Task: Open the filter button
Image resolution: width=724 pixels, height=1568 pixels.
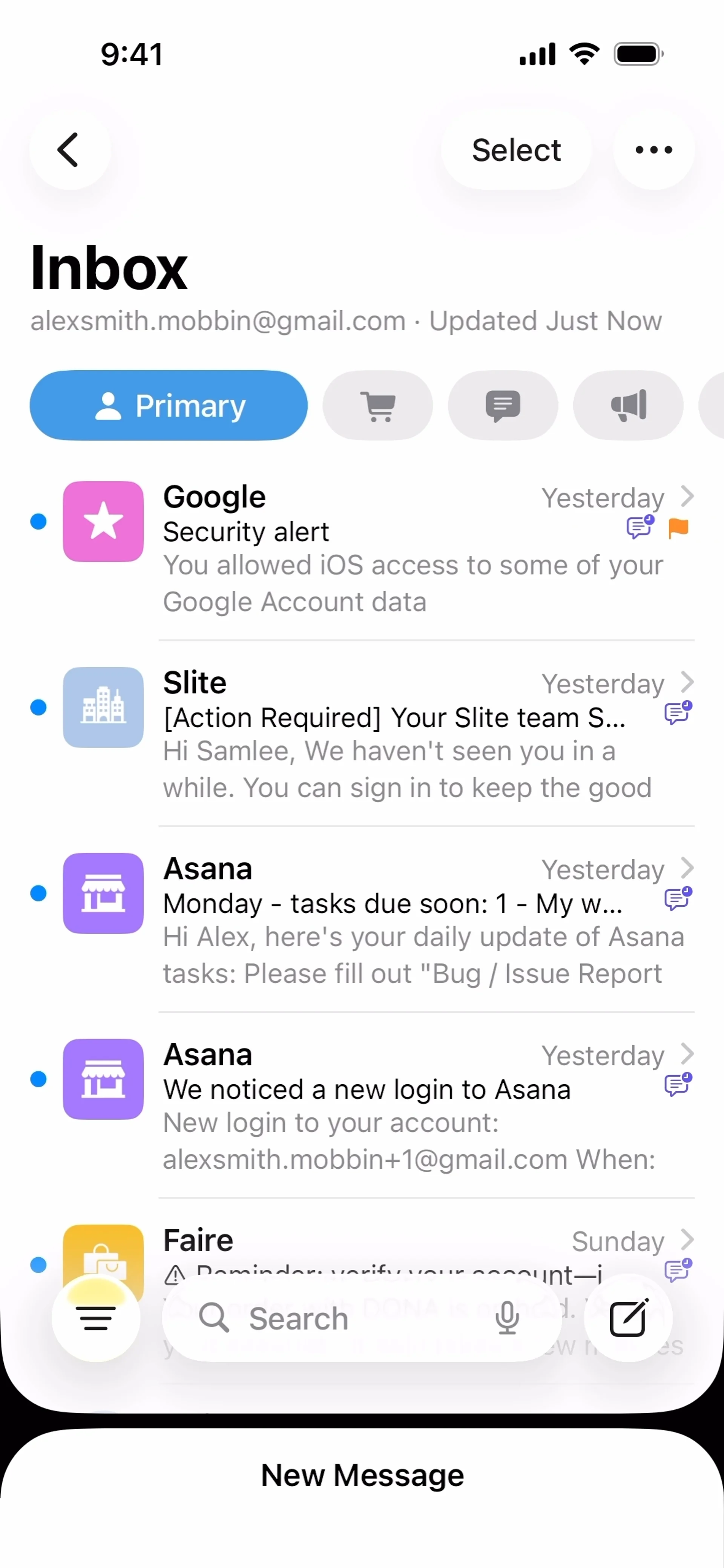Action: tap(96, 1318)
